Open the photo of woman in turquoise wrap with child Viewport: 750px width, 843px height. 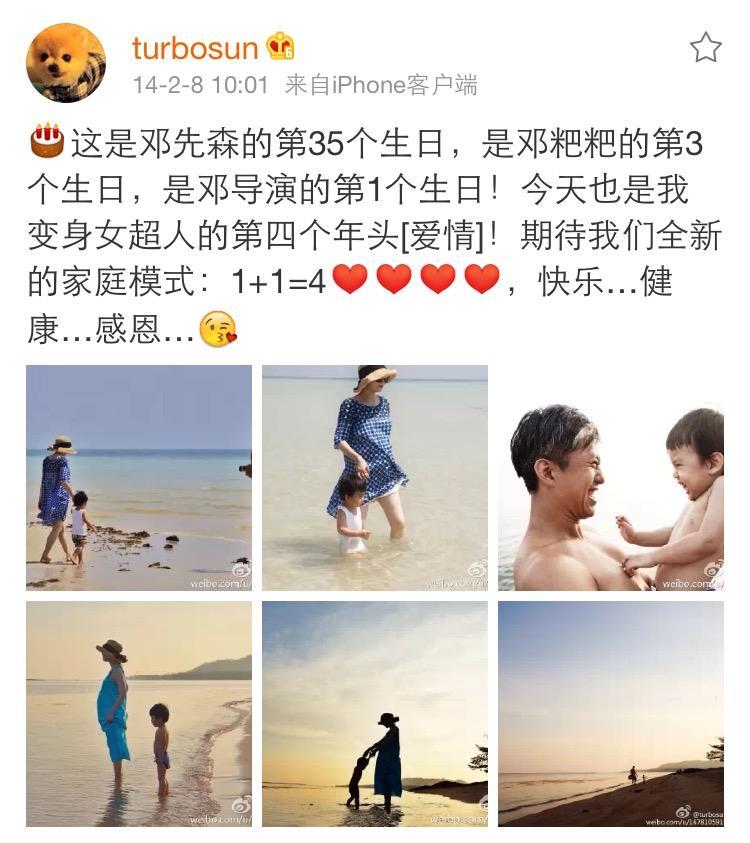[139, 713]
